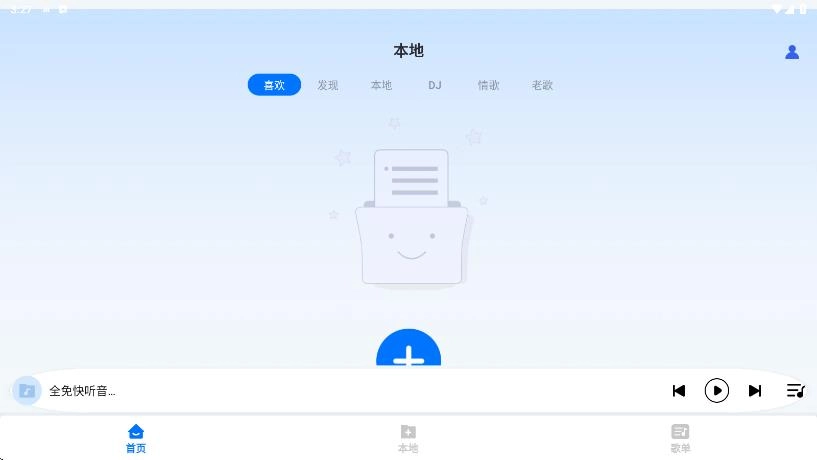Open the 本地 bottom navigation tab

[x=408, y=438]
